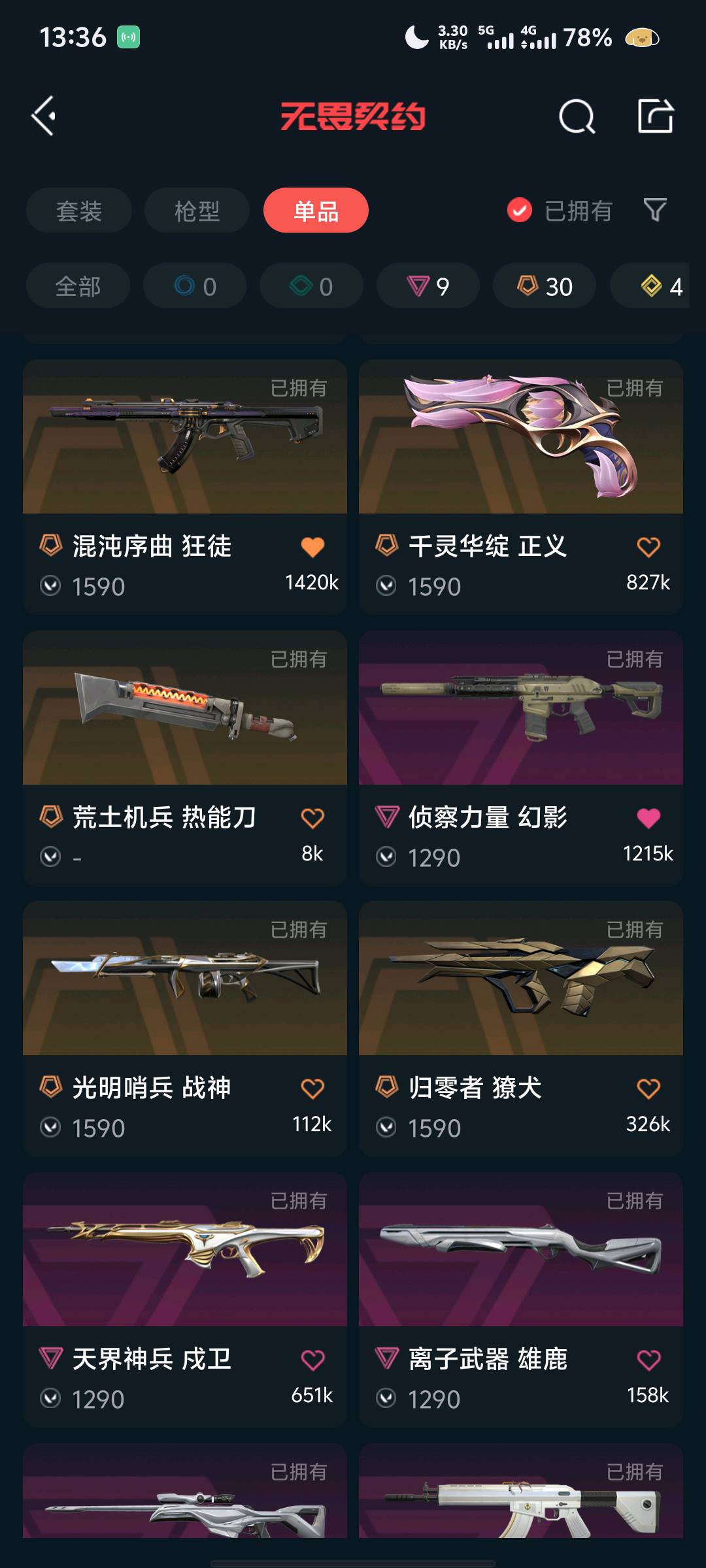Select the 单品 tab
This screenshot has height=1568, width=706.
pos(316,211)
